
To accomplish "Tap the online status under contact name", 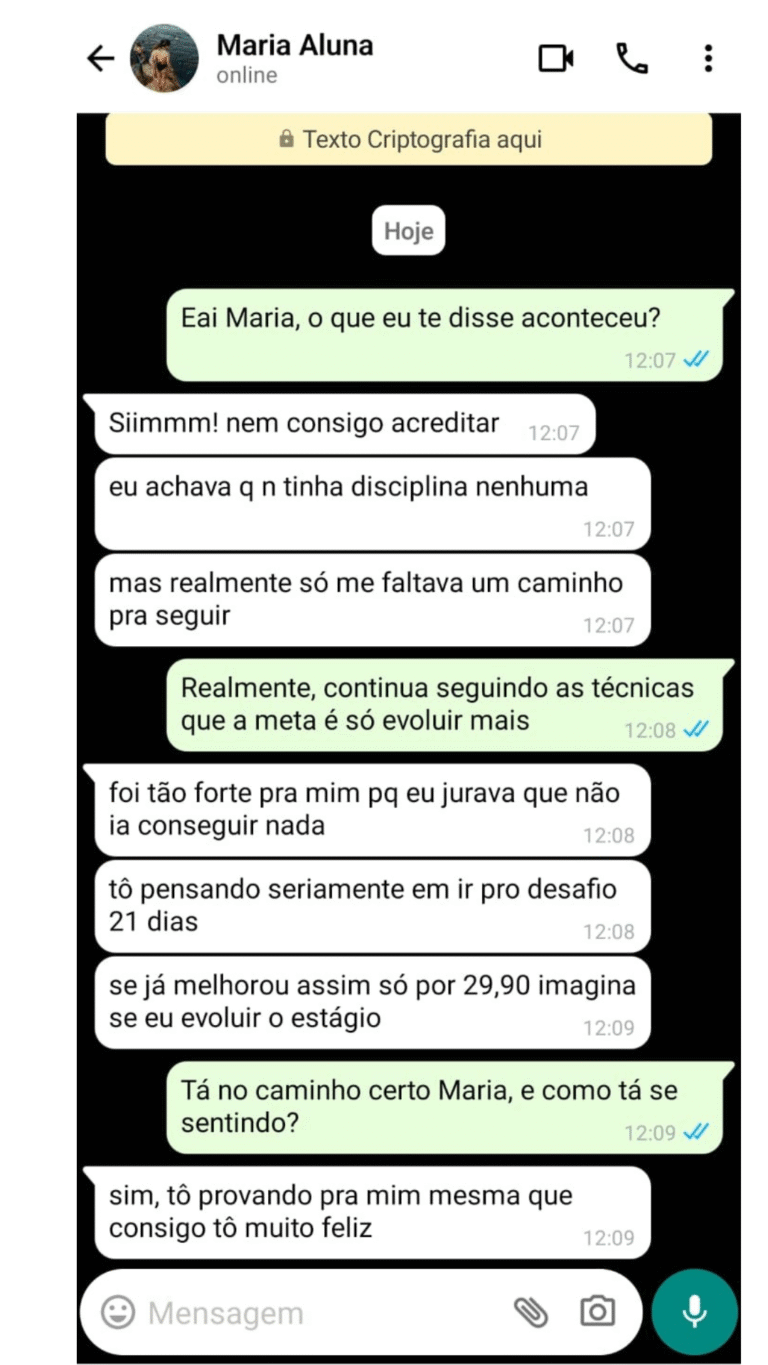I will tap(246, 74).
